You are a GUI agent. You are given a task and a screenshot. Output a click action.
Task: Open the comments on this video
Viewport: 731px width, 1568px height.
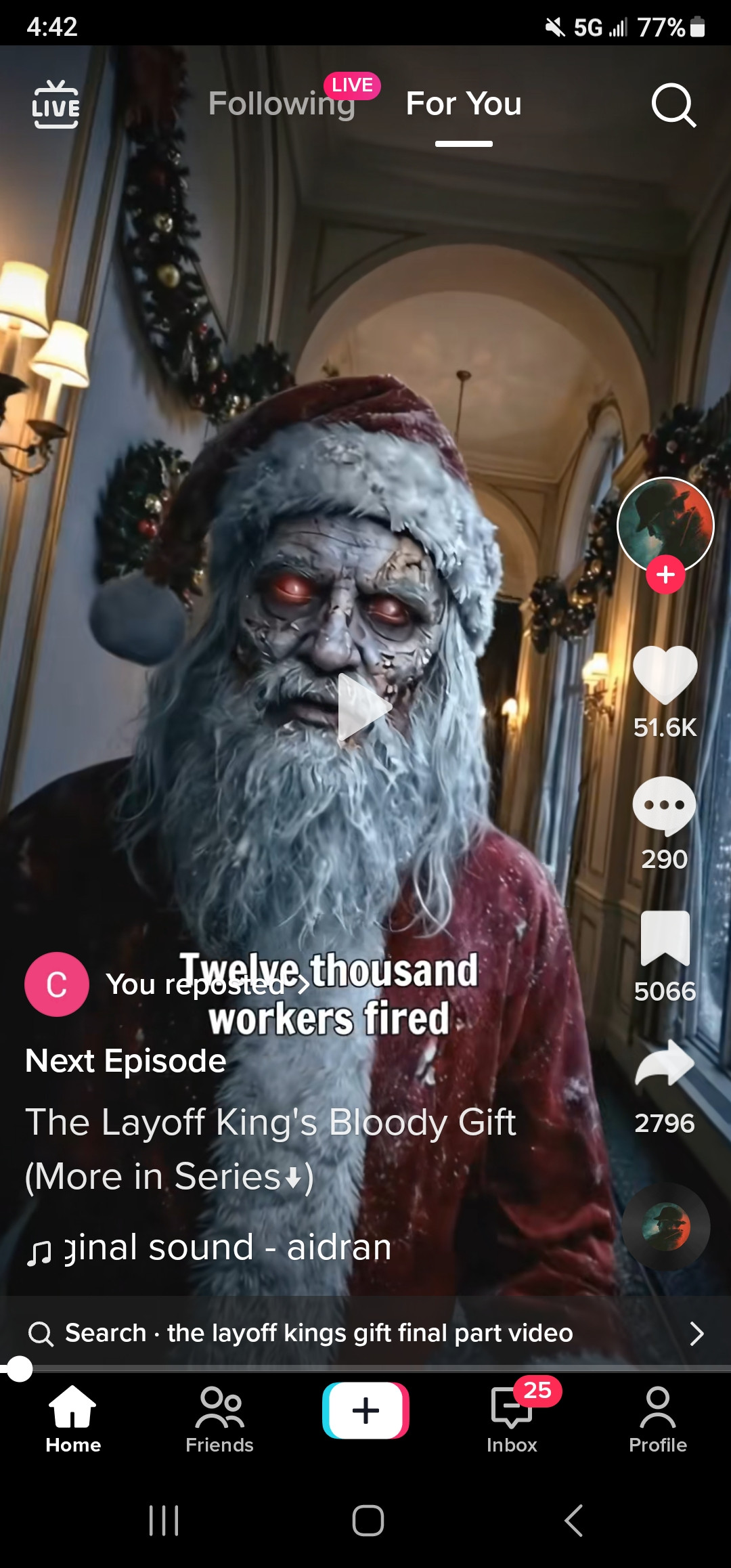tap(664, 806)
